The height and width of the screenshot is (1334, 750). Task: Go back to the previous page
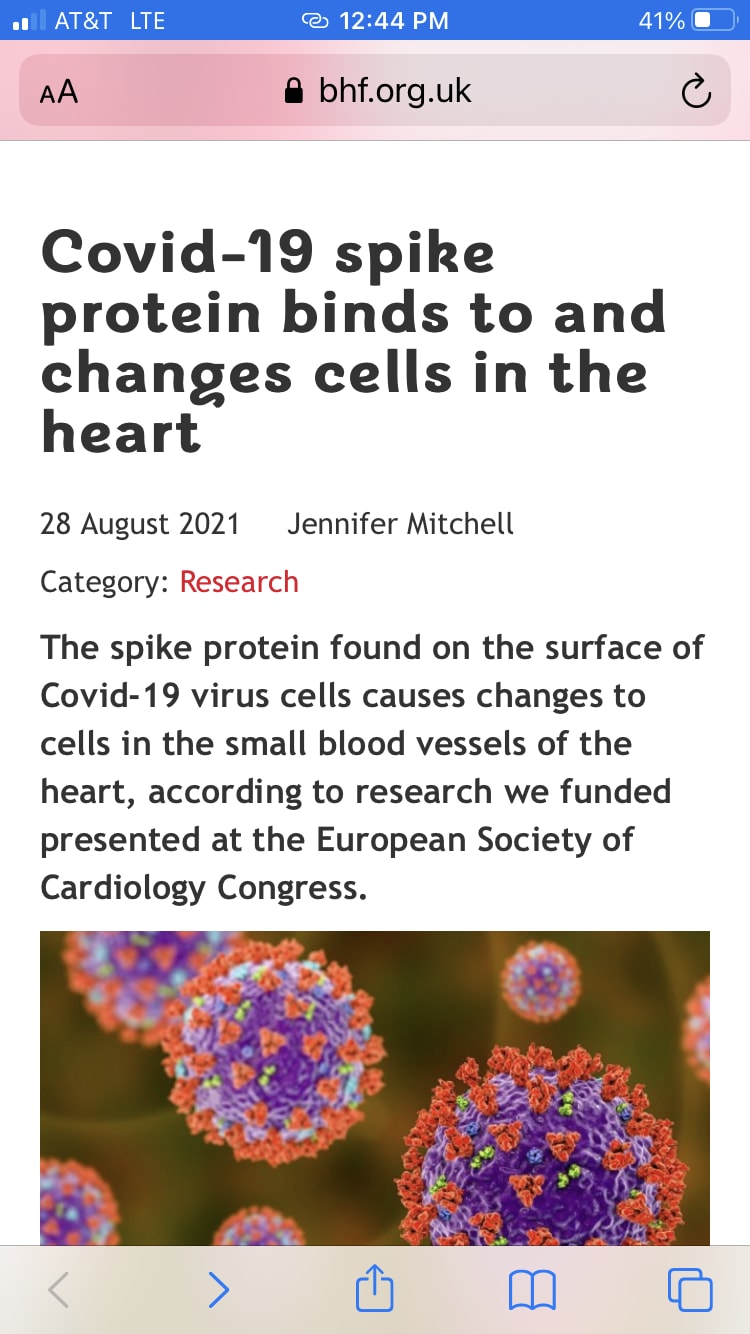tap(59, 1290)
